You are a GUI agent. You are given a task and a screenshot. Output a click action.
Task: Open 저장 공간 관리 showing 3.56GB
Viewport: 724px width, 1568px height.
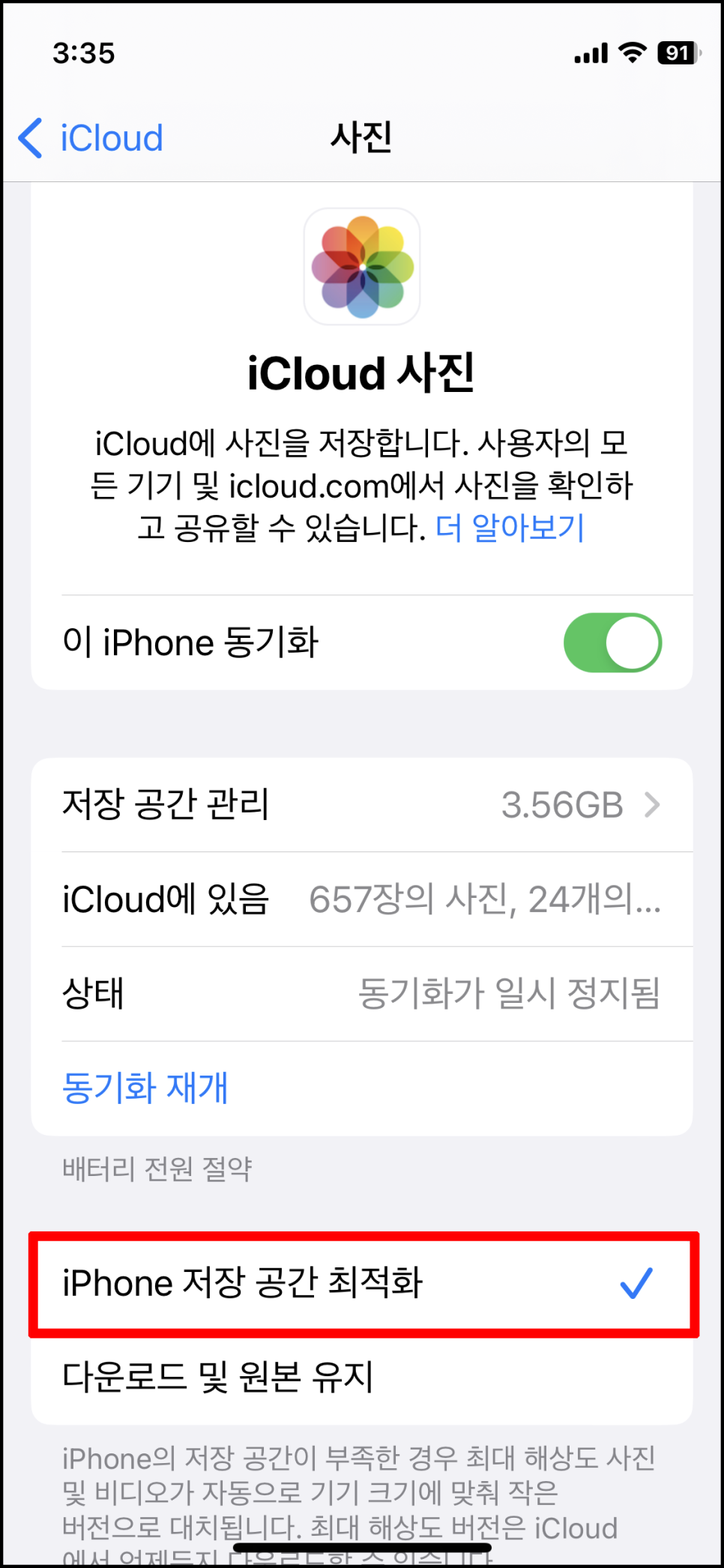[362, 805]
